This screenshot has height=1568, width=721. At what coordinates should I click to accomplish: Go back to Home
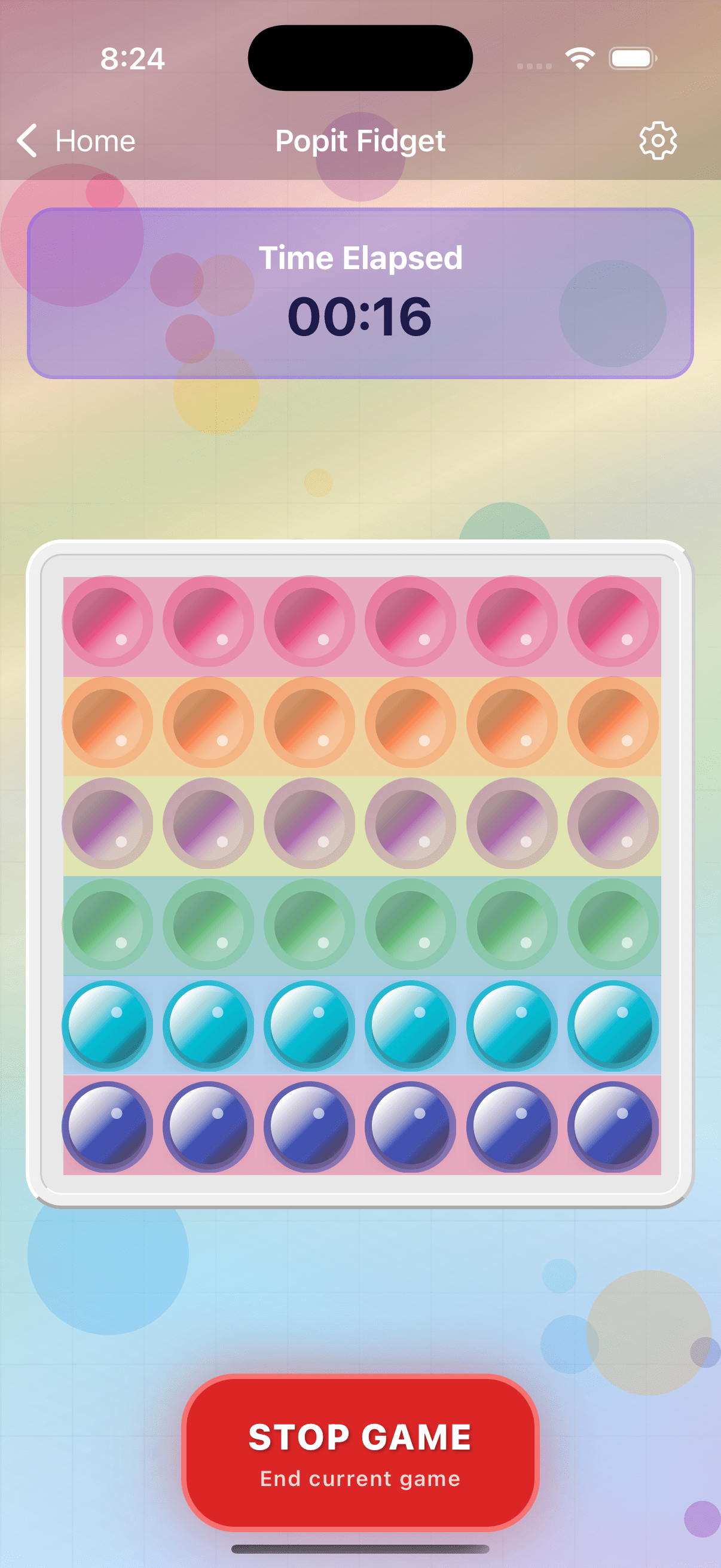(x=76, y=141)
